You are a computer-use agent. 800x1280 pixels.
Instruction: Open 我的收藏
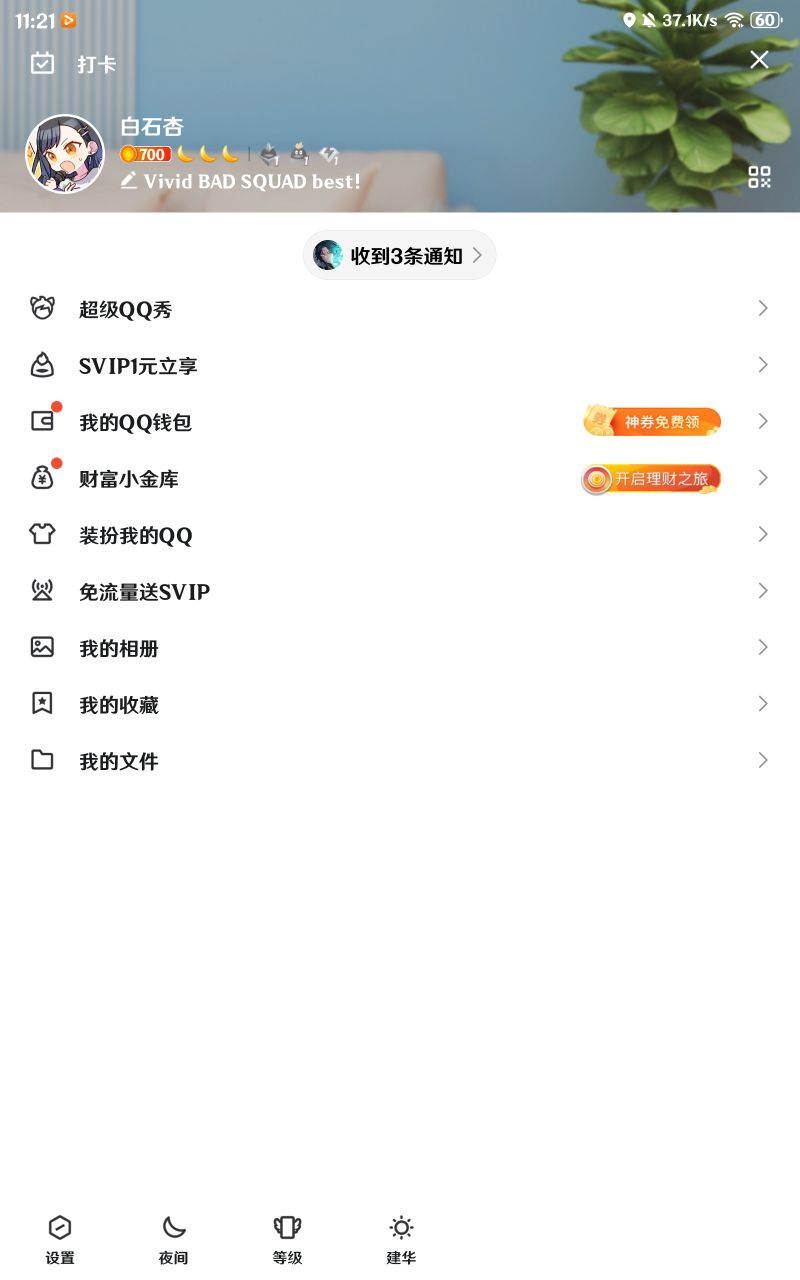point(400,704)
